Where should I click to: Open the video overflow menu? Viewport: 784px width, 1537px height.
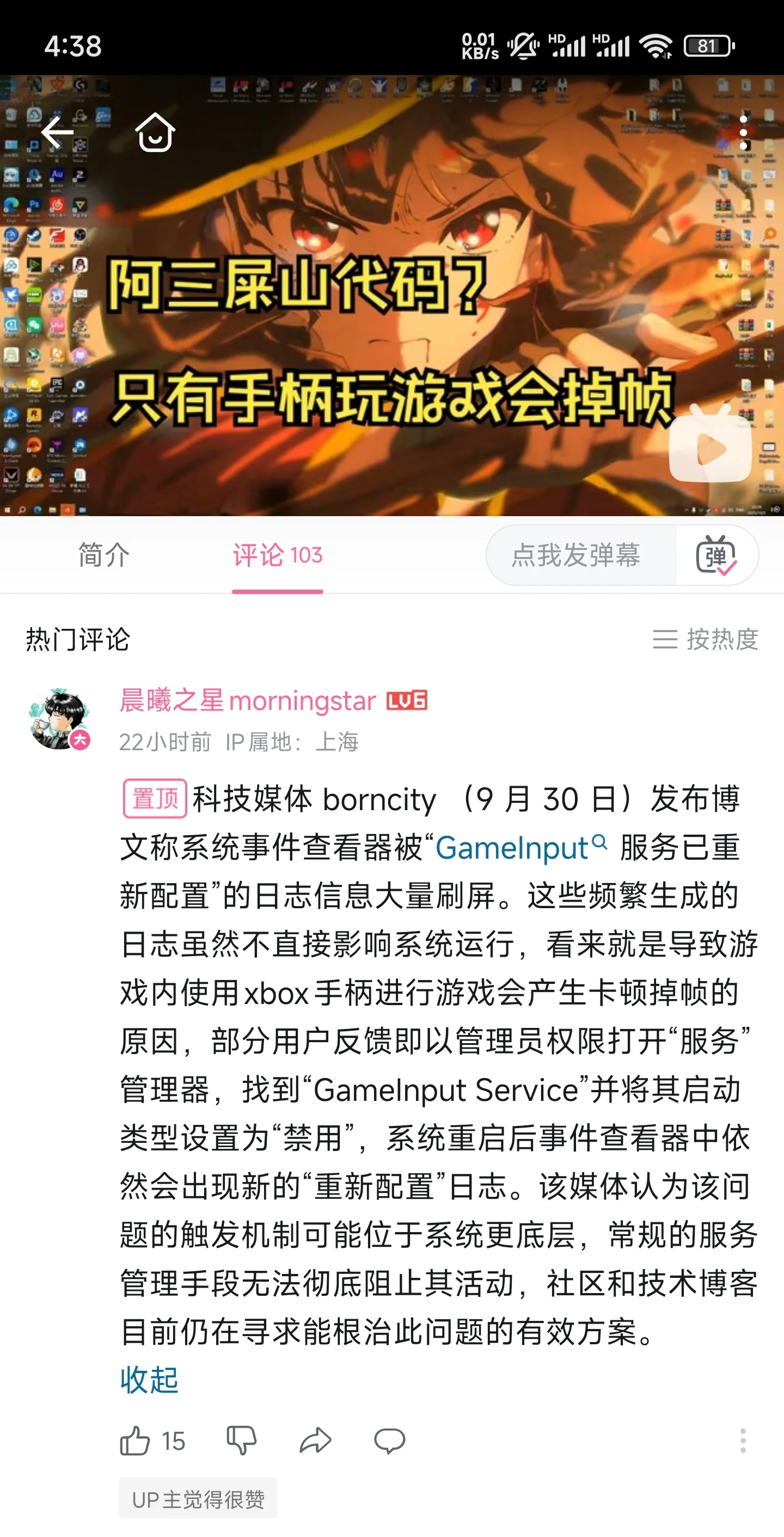coord(743,132)
